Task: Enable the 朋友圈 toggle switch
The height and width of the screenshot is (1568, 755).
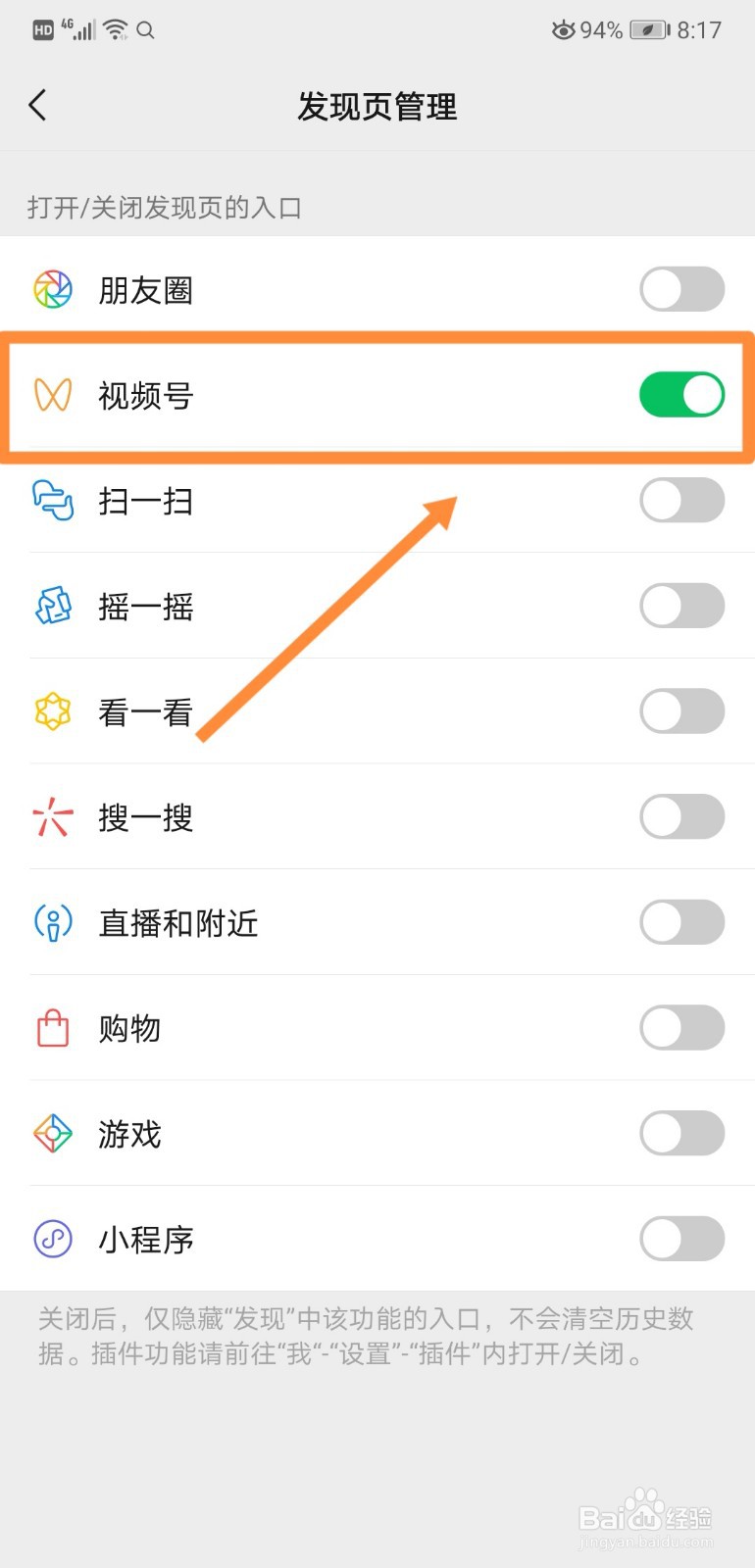Action: pos(681,289)
